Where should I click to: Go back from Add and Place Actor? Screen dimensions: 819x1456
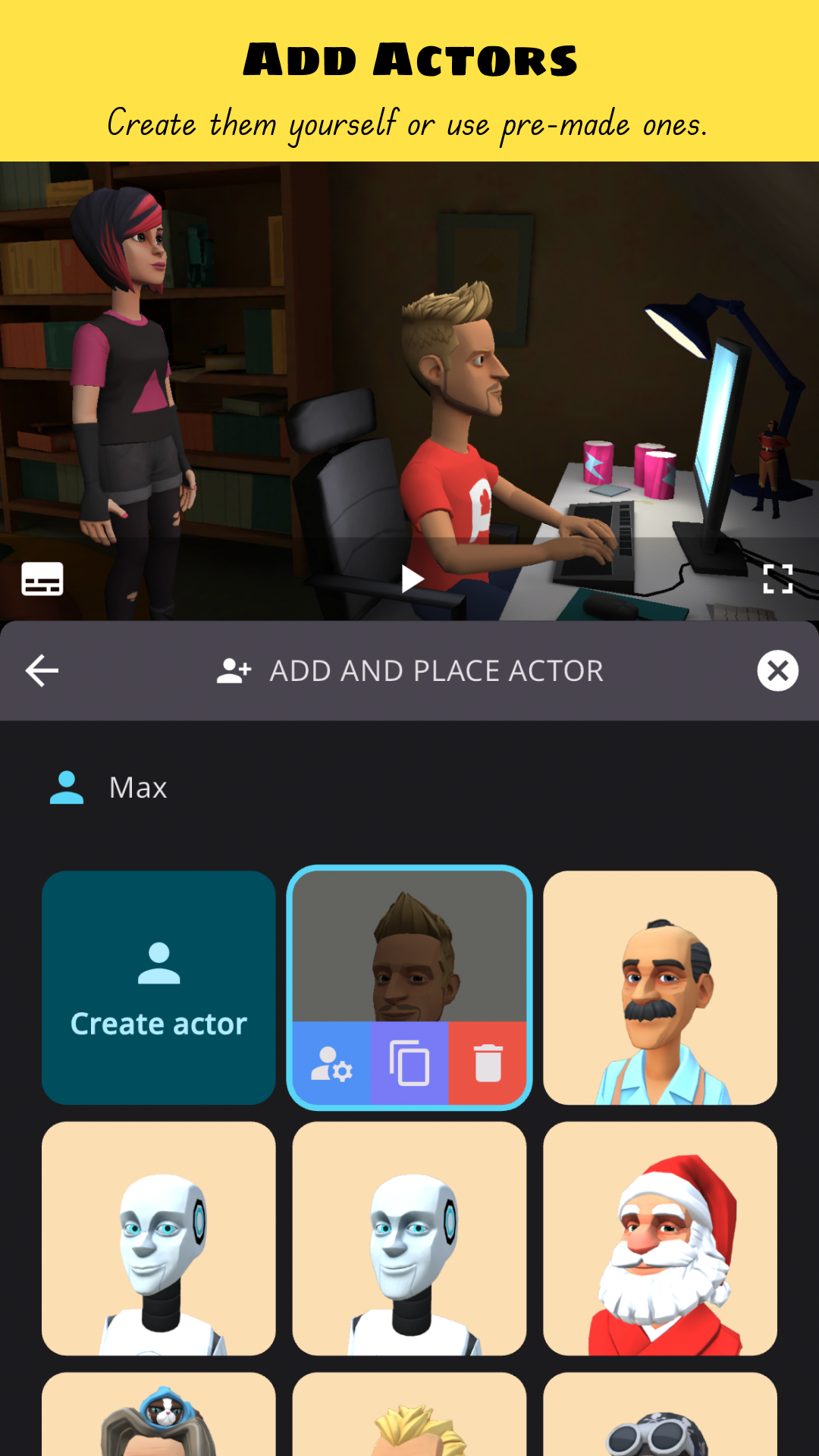42,670
